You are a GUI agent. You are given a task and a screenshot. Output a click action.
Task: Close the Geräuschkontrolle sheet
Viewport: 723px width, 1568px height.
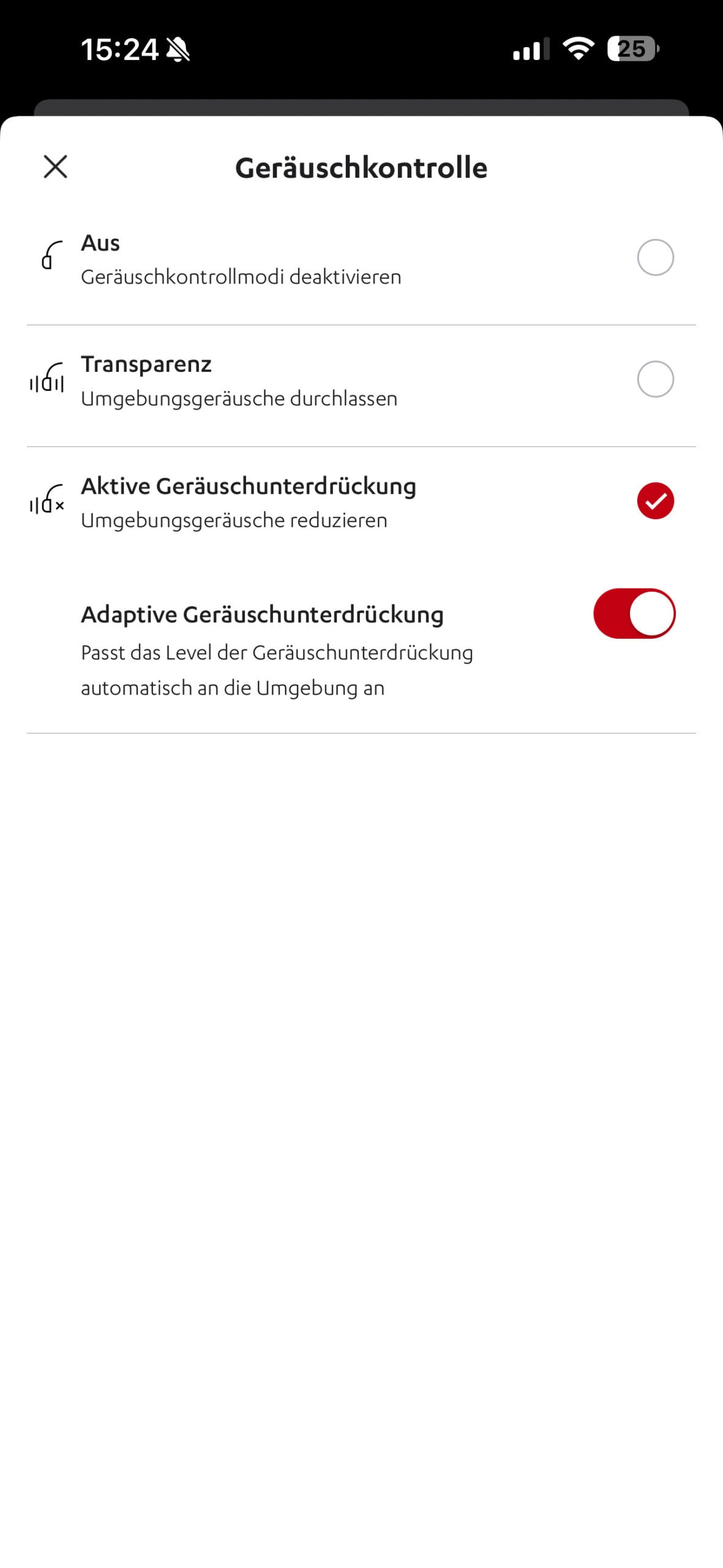(x=55, y=167)
